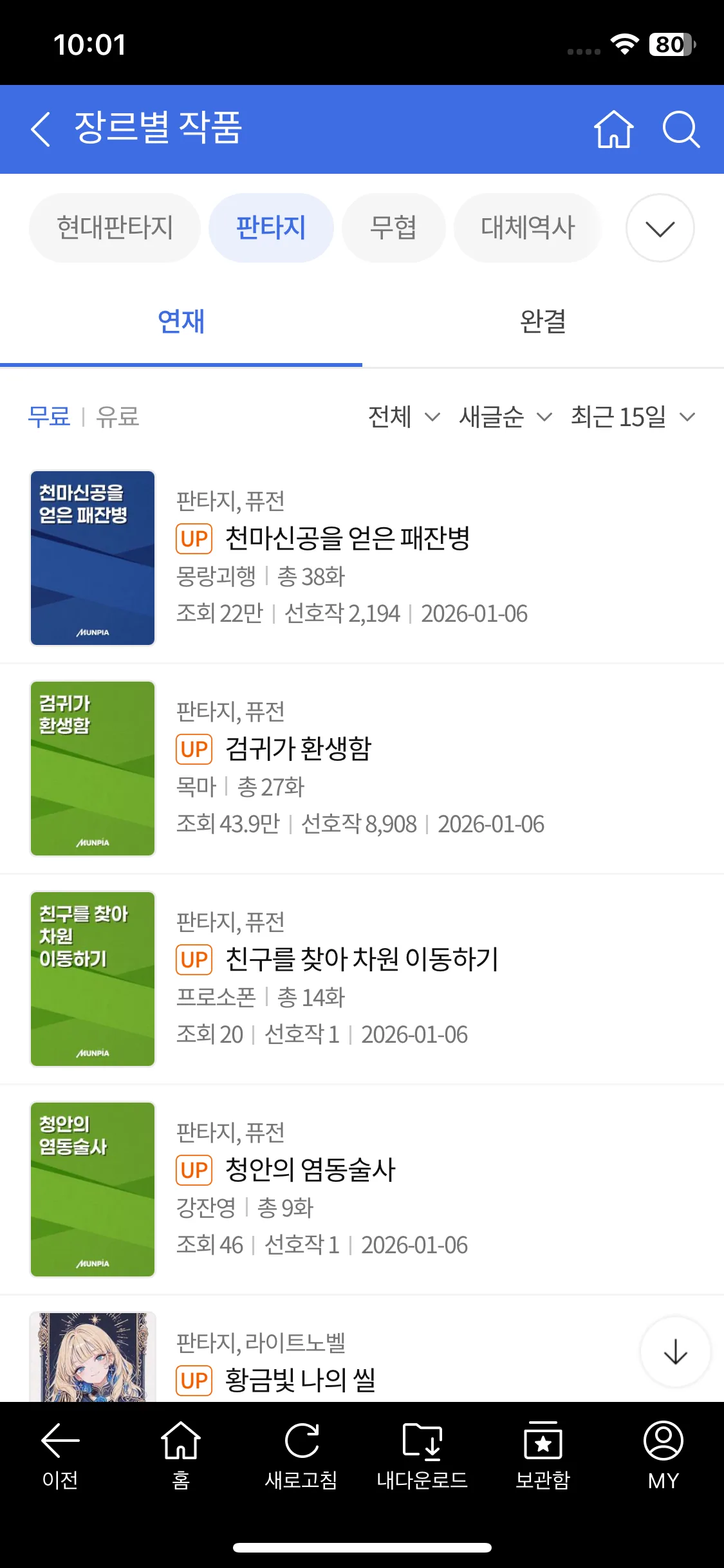Open novel 청안의 염동술사
Viewport: 724px width, 1568px height.
pyautogui.click(x=310, y=1170)
